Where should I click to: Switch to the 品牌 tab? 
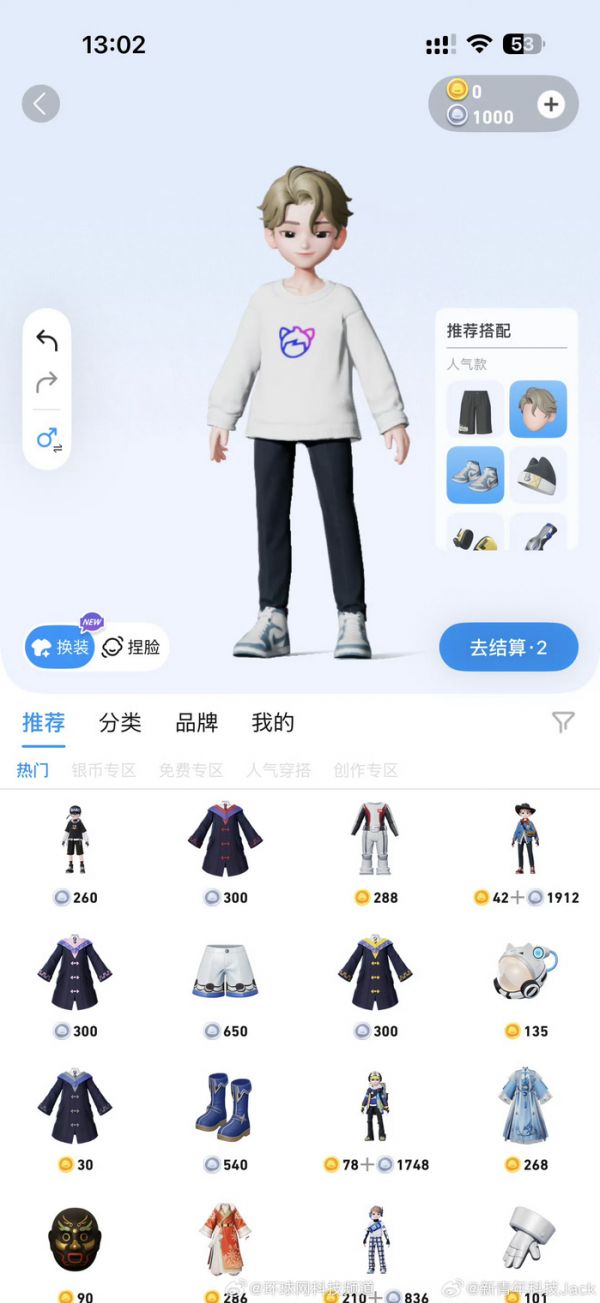point(196,723)
